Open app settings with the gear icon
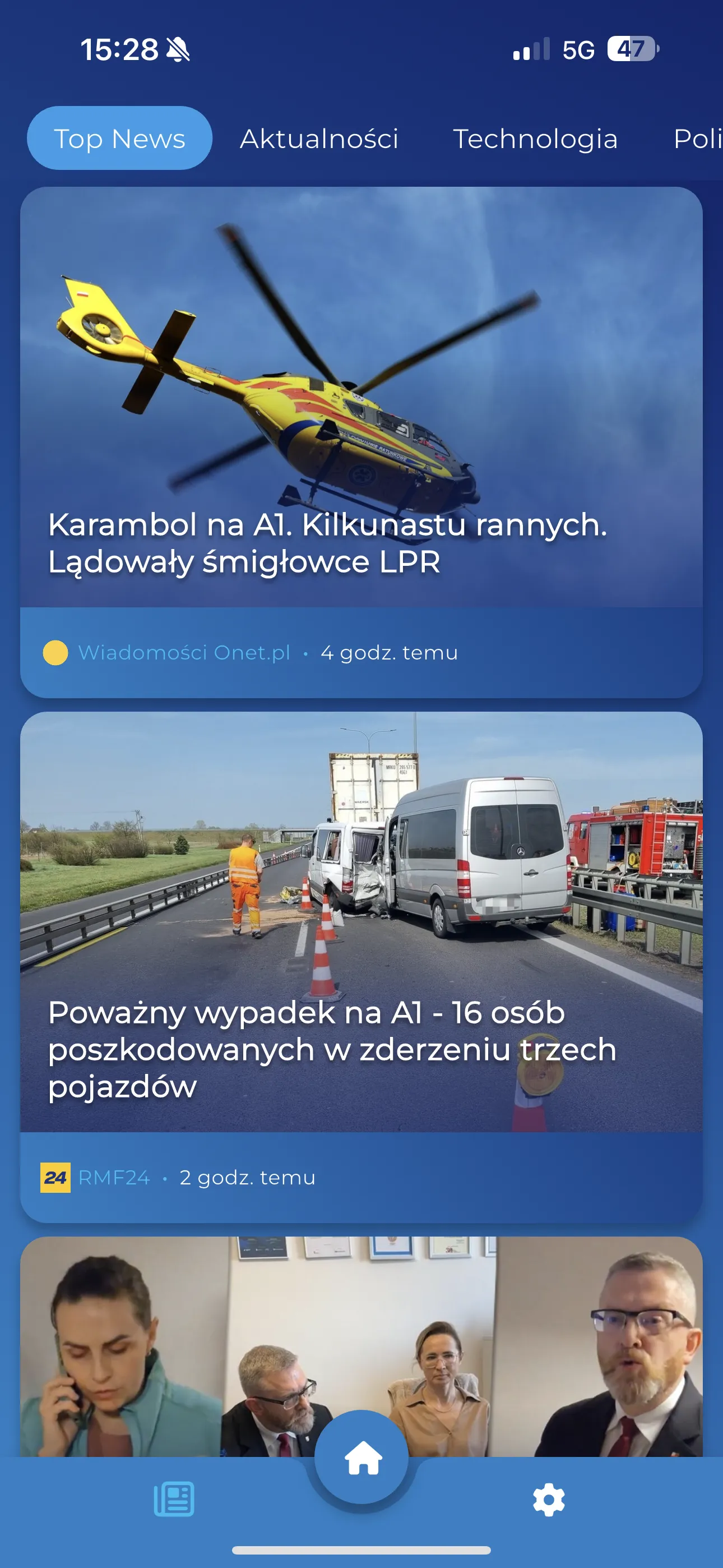Screen dimensions: 723x1568 click(548, 1500)
